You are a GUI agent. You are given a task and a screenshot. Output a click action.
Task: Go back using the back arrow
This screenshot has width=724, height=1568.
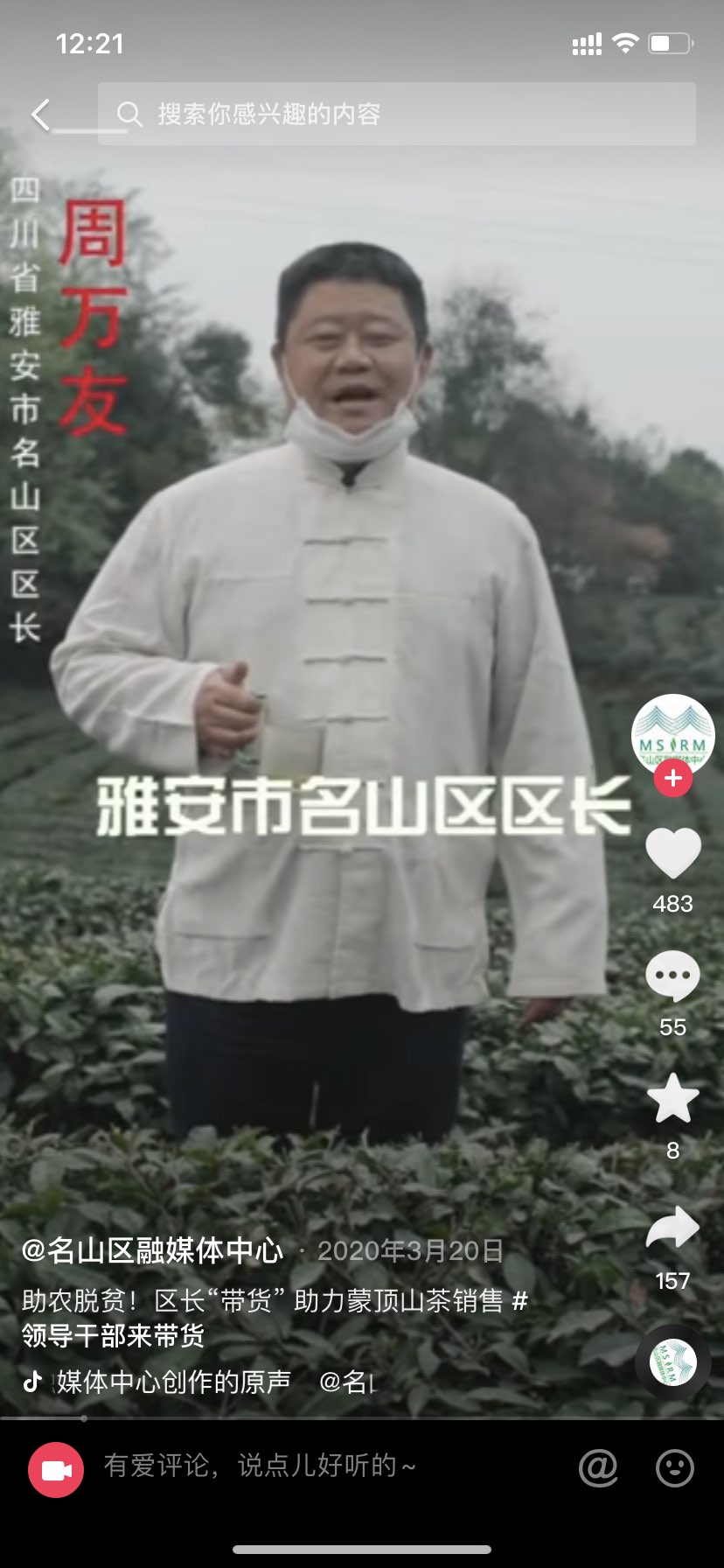40,115
